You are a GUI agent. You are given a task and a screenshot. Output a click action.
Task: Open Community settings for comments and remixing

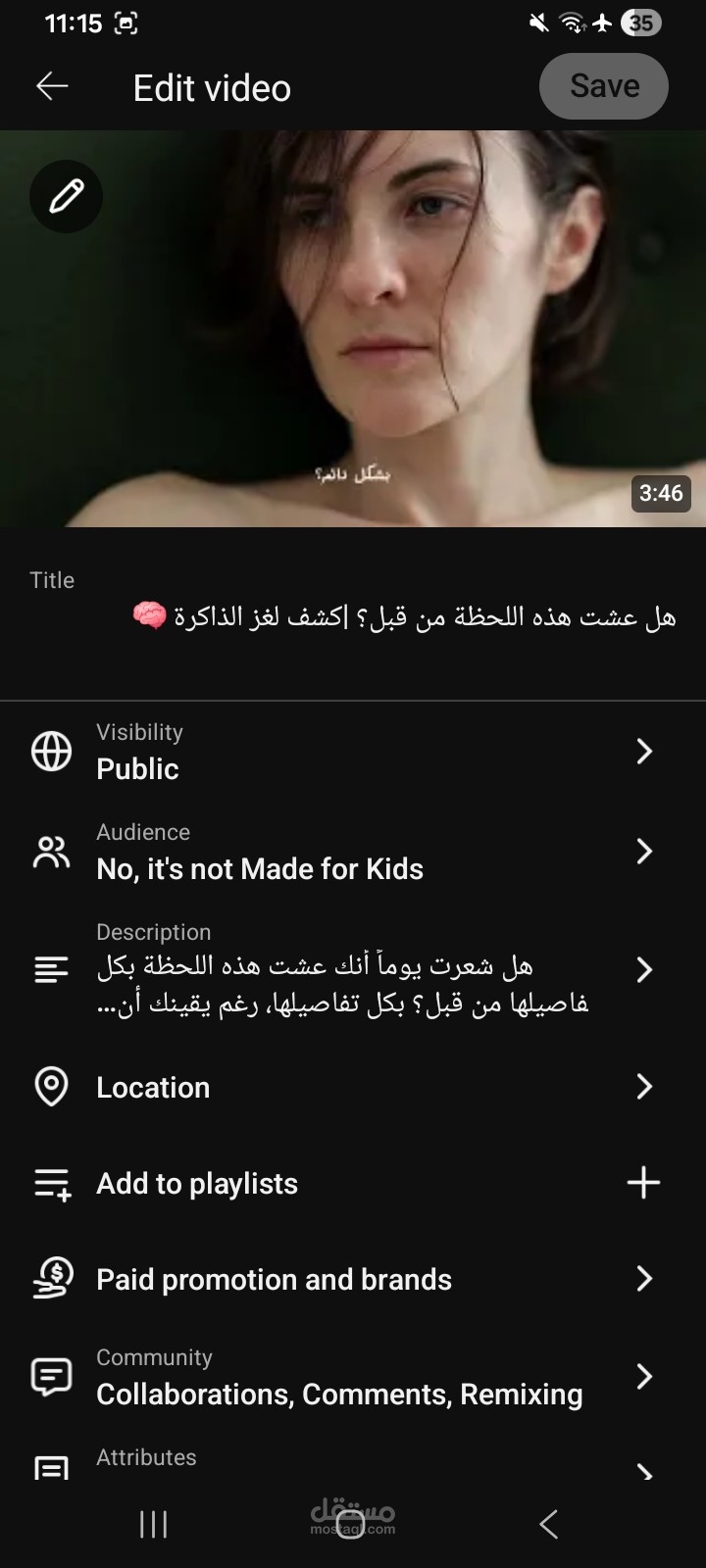coord(353,1377)
